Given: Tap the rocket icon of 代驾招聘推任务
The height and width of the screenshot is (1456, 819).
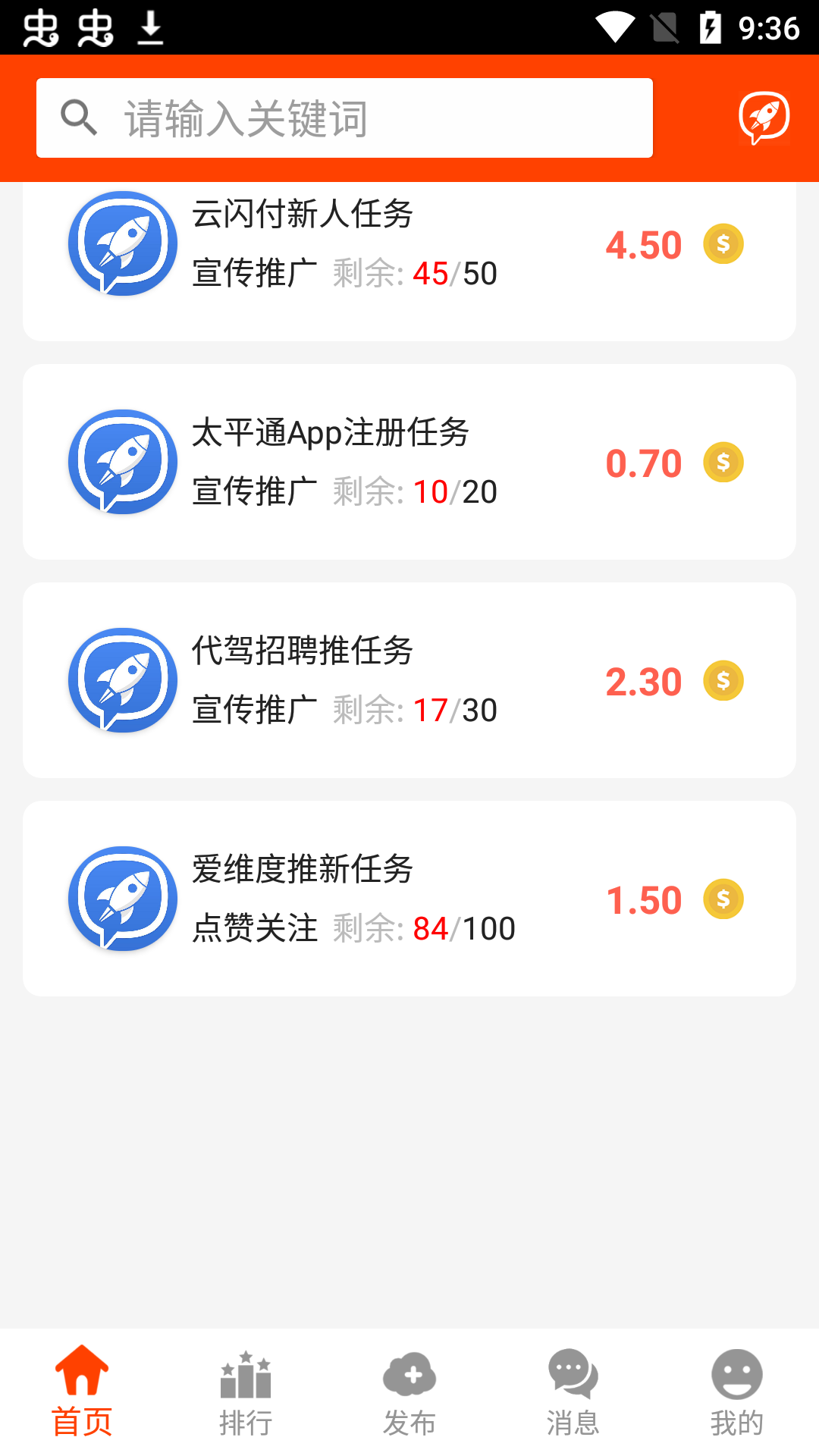Looking at the screenshot, I should [122, 680].
